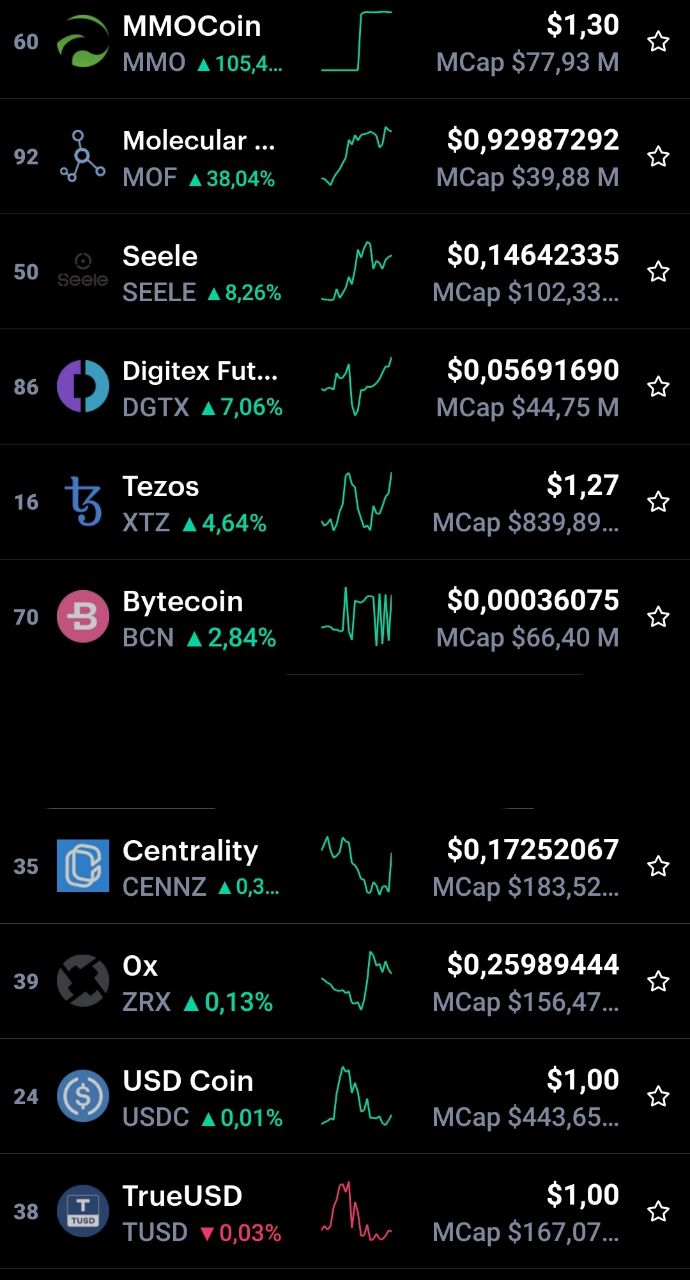The width and height of the screenshot is (690, 1280).
Task: Tap the star next to Bytecoin
Action: pyautogui.click(x=658, y=617)
